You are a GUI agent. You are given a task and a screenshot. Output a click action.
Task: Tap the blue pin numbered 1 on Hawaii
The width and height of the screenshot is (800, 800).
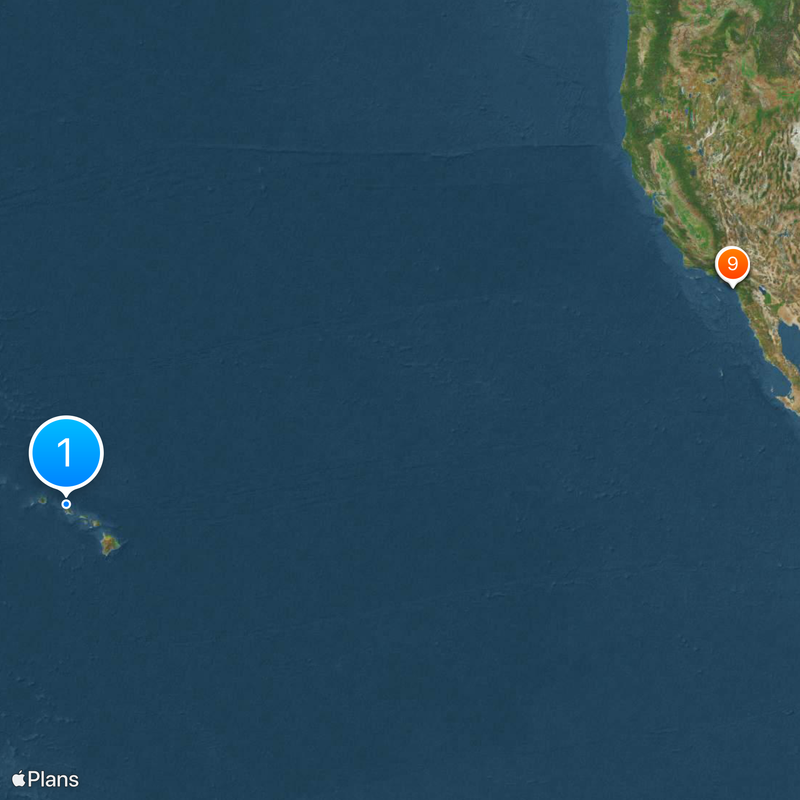tap(66, 454)
